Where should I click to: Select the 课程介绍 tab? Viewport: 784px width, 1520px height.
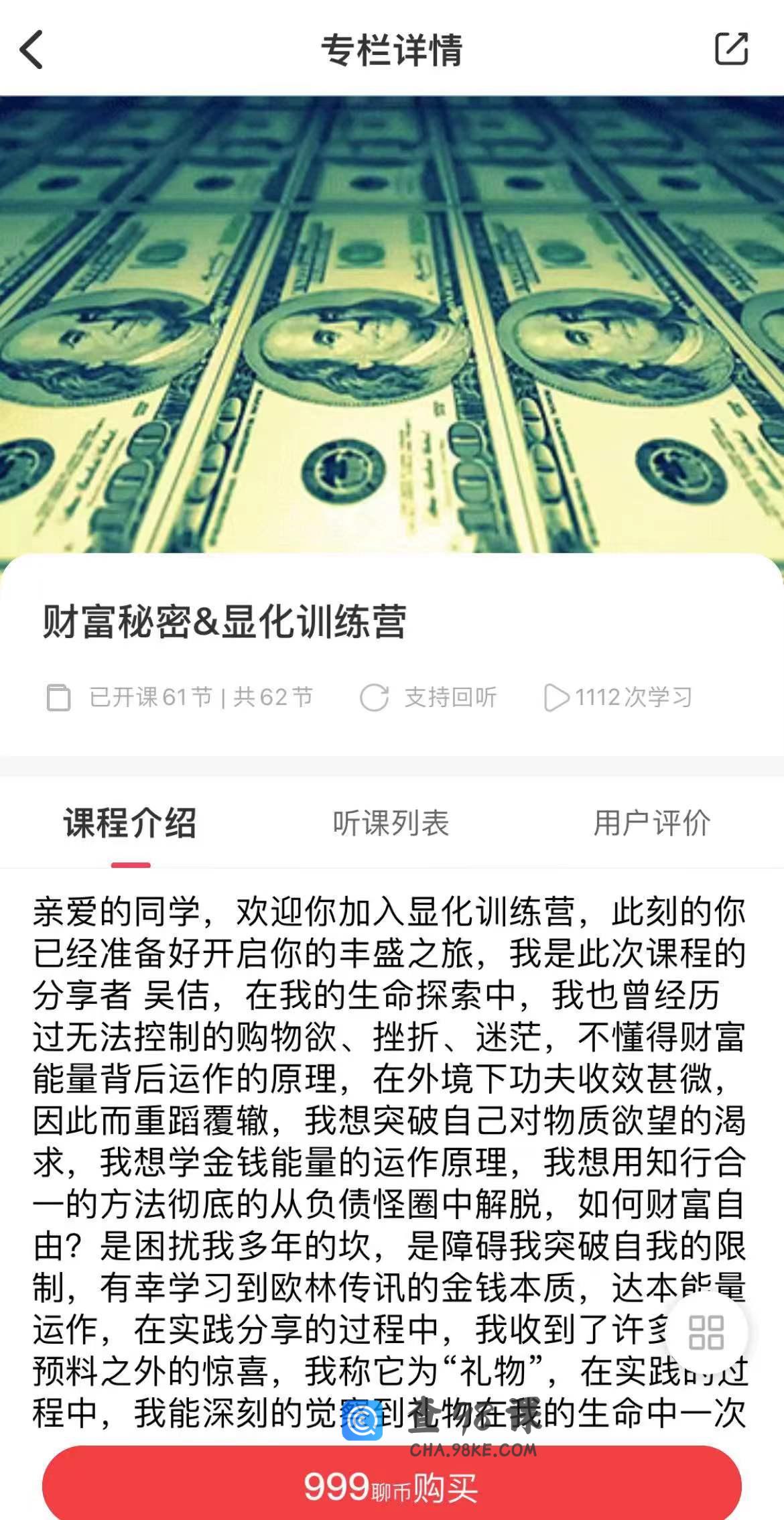coord(130,823)
